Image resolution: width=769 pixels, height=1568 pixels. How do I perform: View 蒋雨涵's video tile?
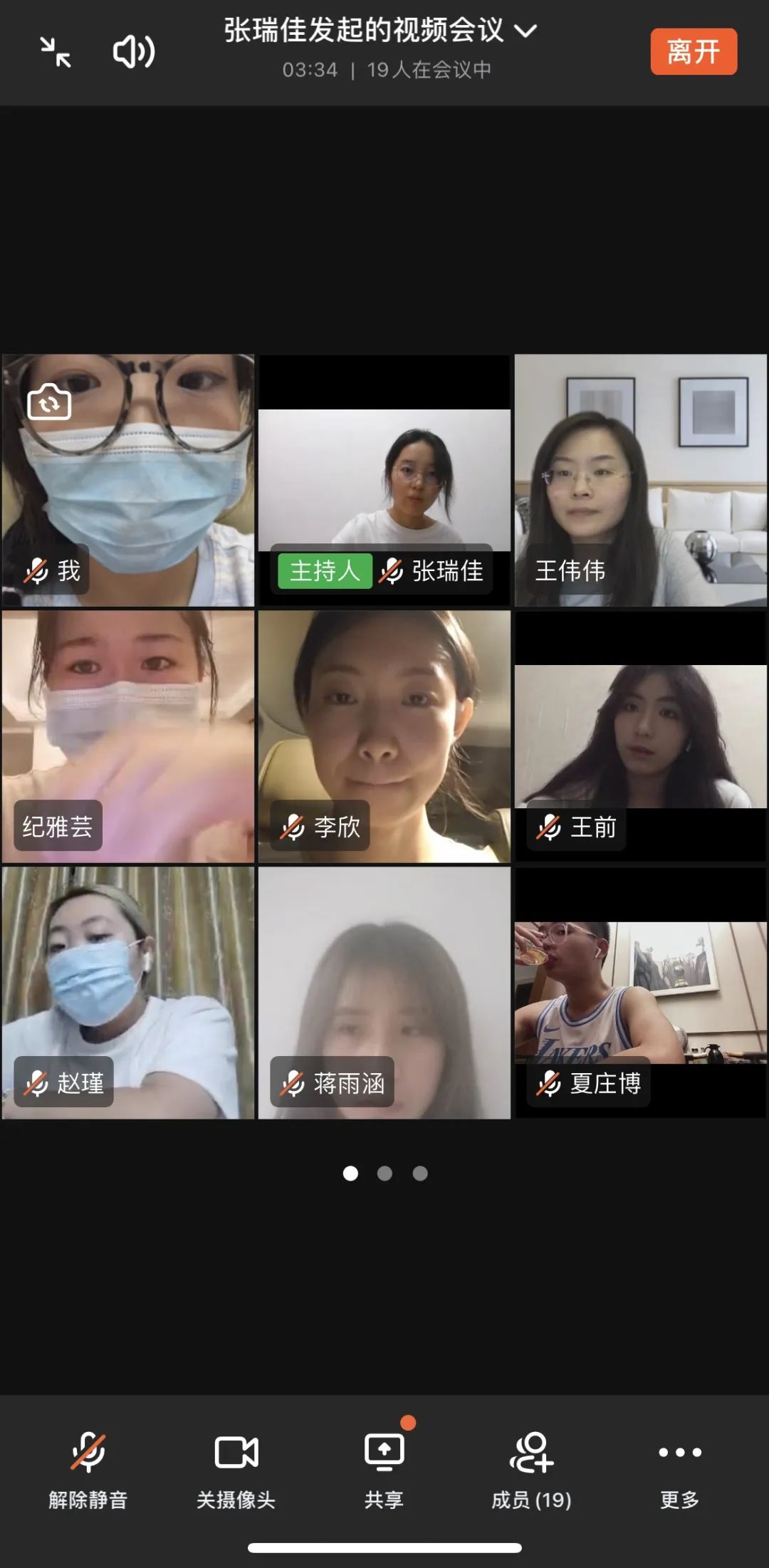(384, 993)
